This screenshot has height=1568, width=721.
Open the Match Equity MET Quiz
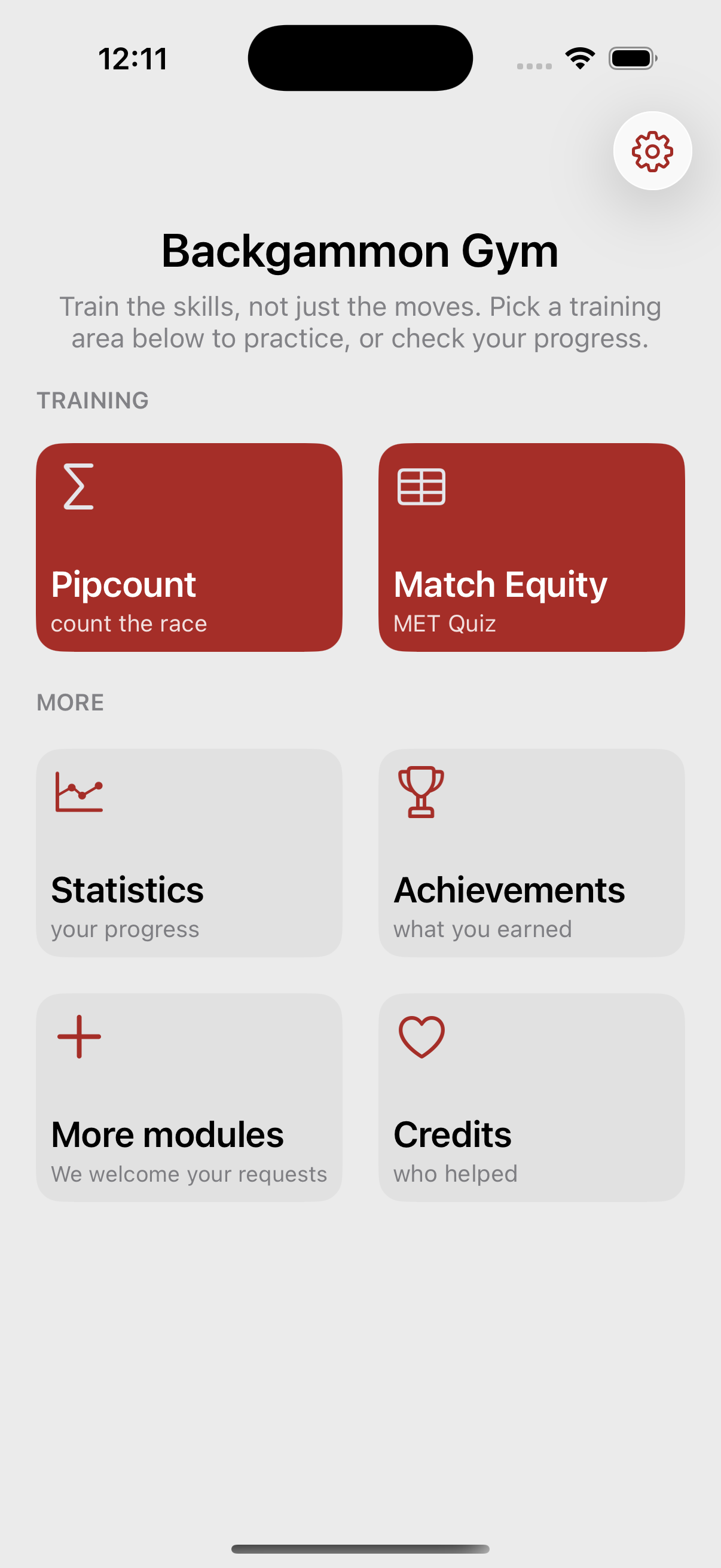tap(531, 547)
